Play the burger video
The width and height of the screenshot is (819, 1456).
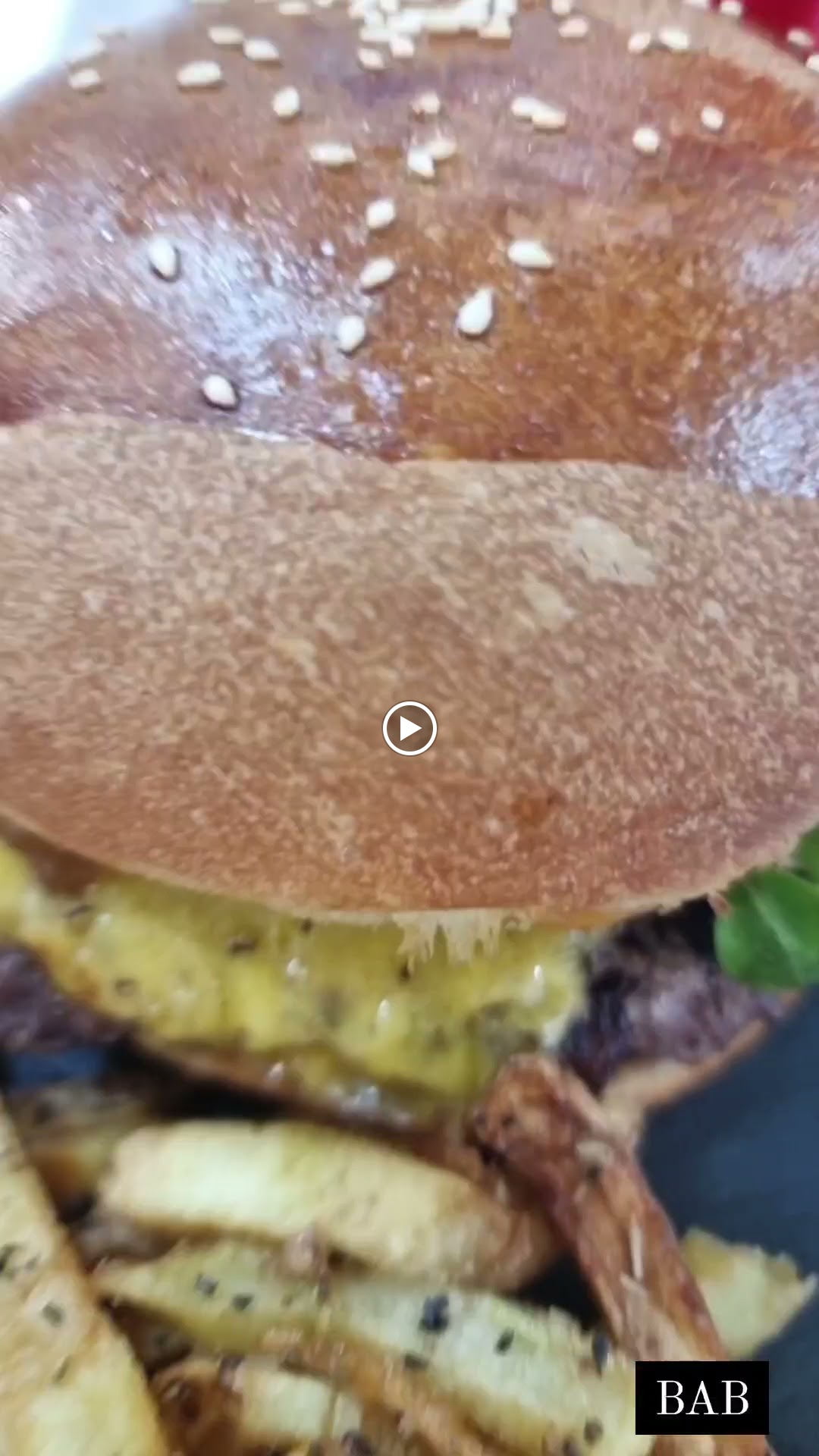[409, 729]
